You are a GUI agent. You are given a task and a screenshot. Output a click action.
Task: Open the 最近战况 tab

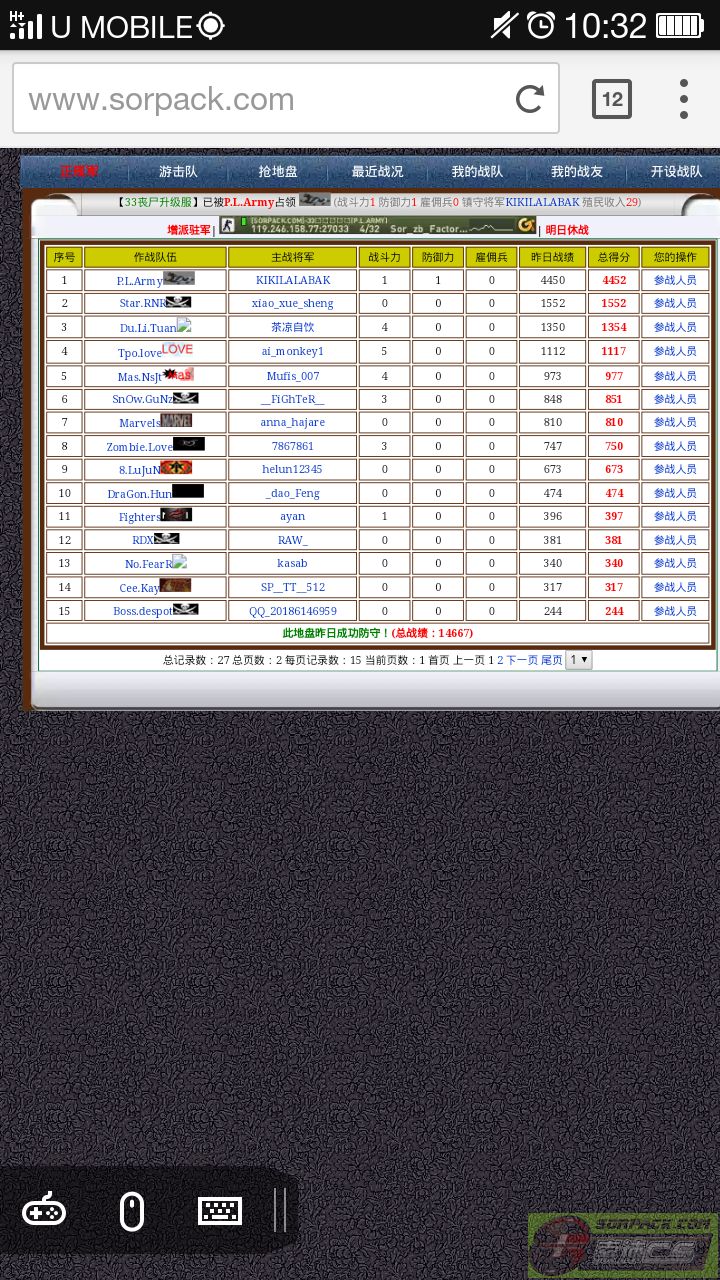(x=378, y=171)
